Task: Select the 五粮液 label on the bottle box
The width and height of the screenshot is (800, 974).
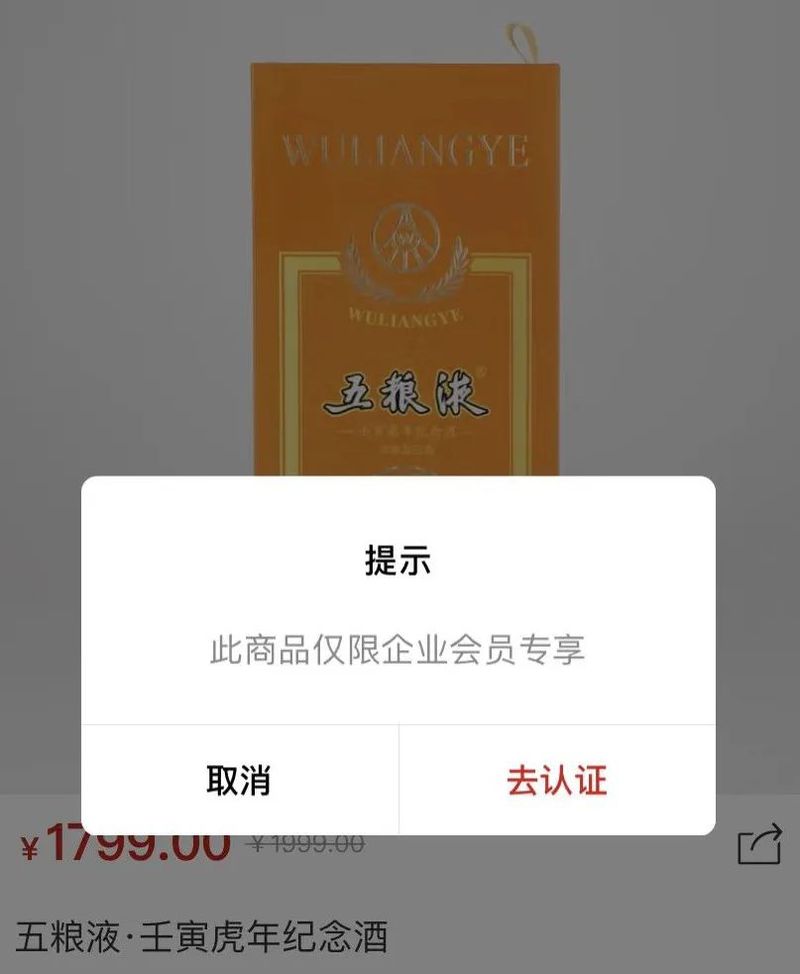Action: (405, 392)
